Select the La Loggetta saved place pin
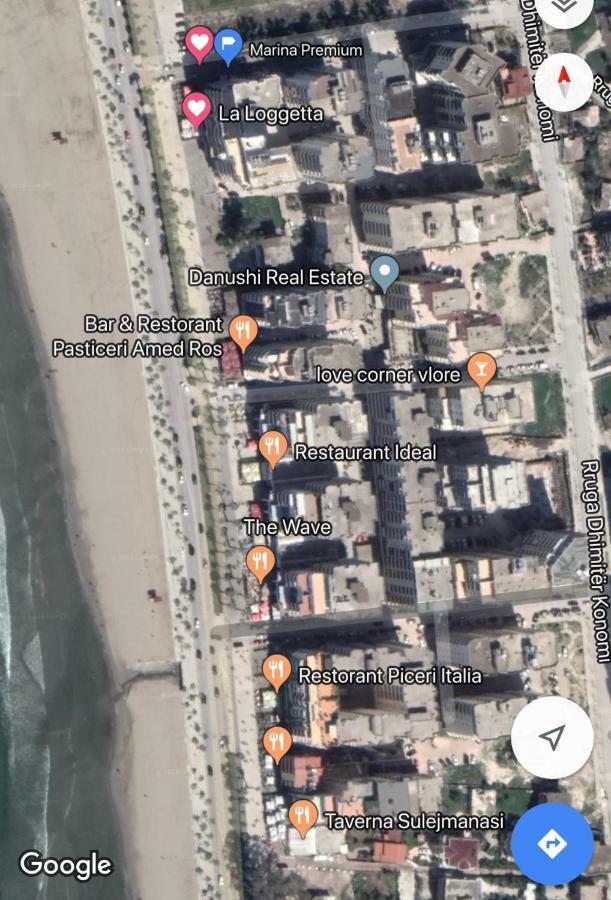This screenshot has width=611, height=900. [x=197, y=108]
